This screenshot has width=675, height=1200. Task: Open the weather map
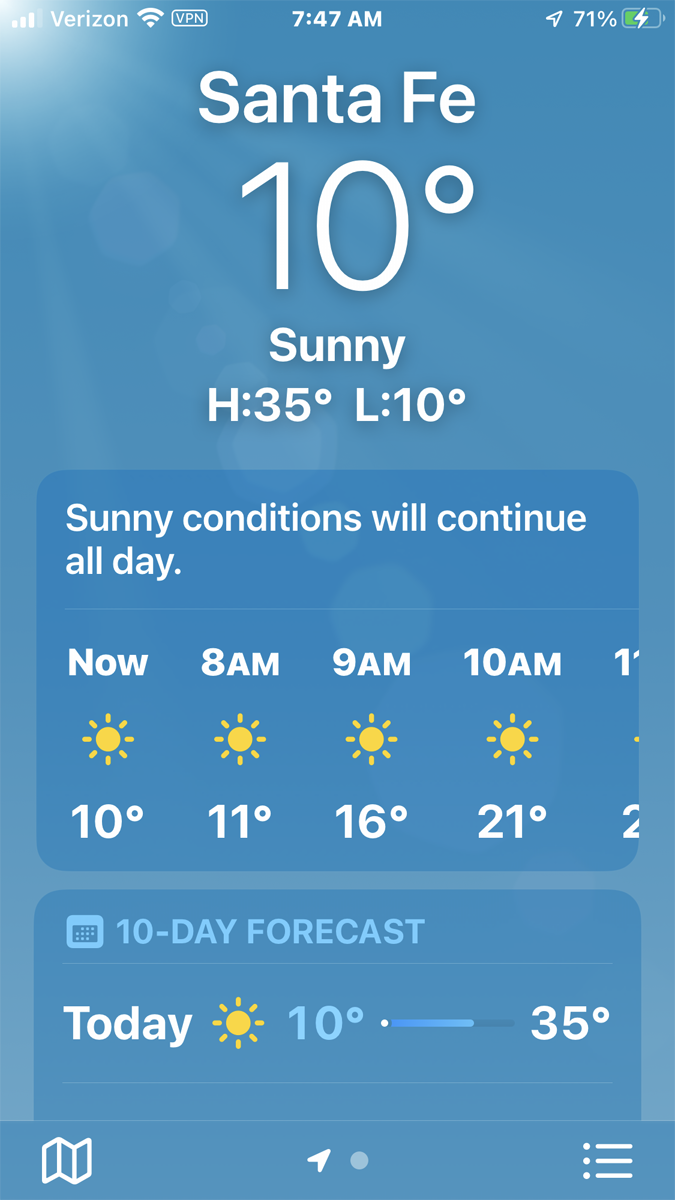point(66,1161)
